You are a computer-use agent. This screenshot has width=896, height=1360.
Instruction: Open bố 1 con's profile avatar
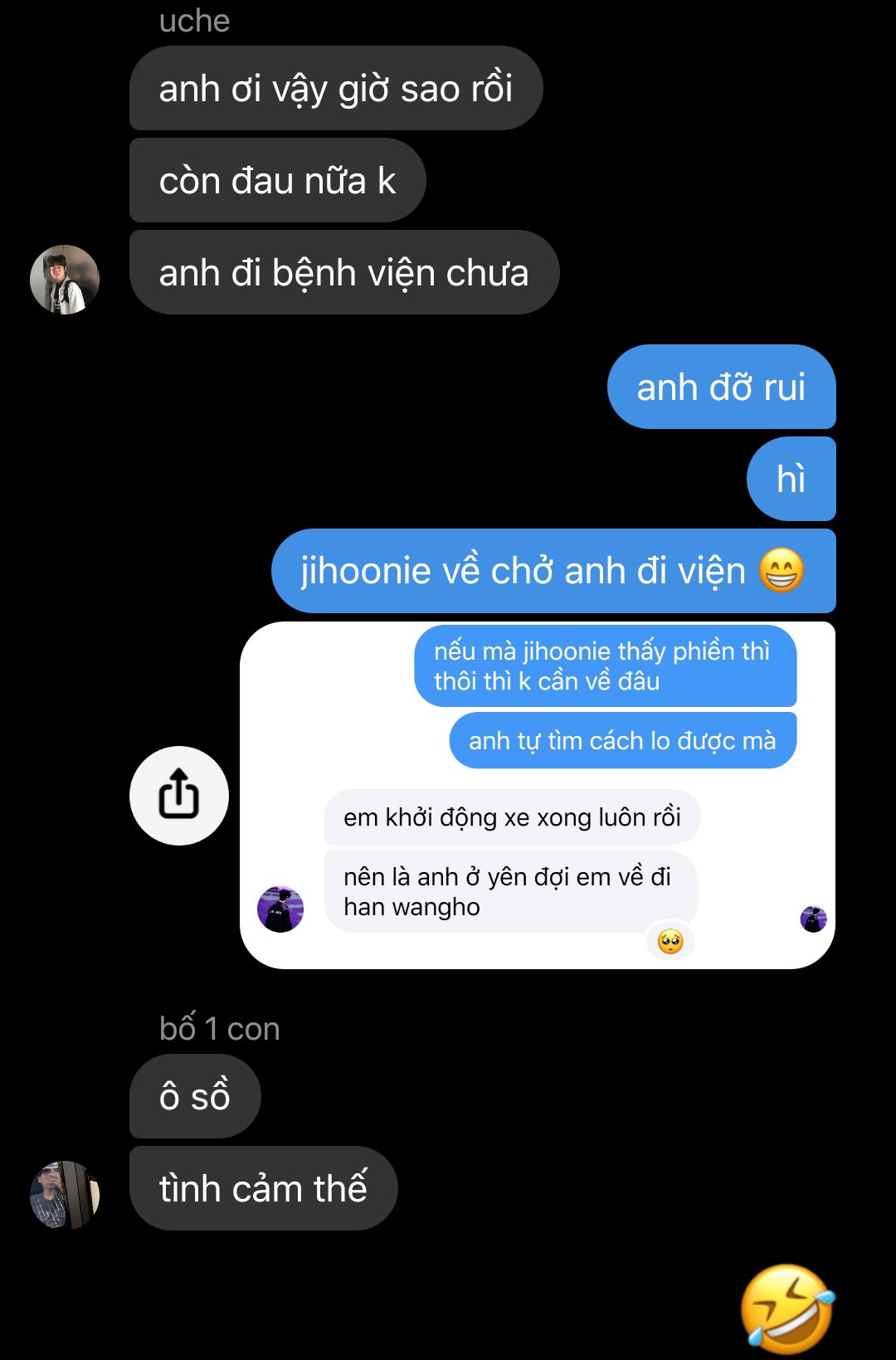[65, 1195]
